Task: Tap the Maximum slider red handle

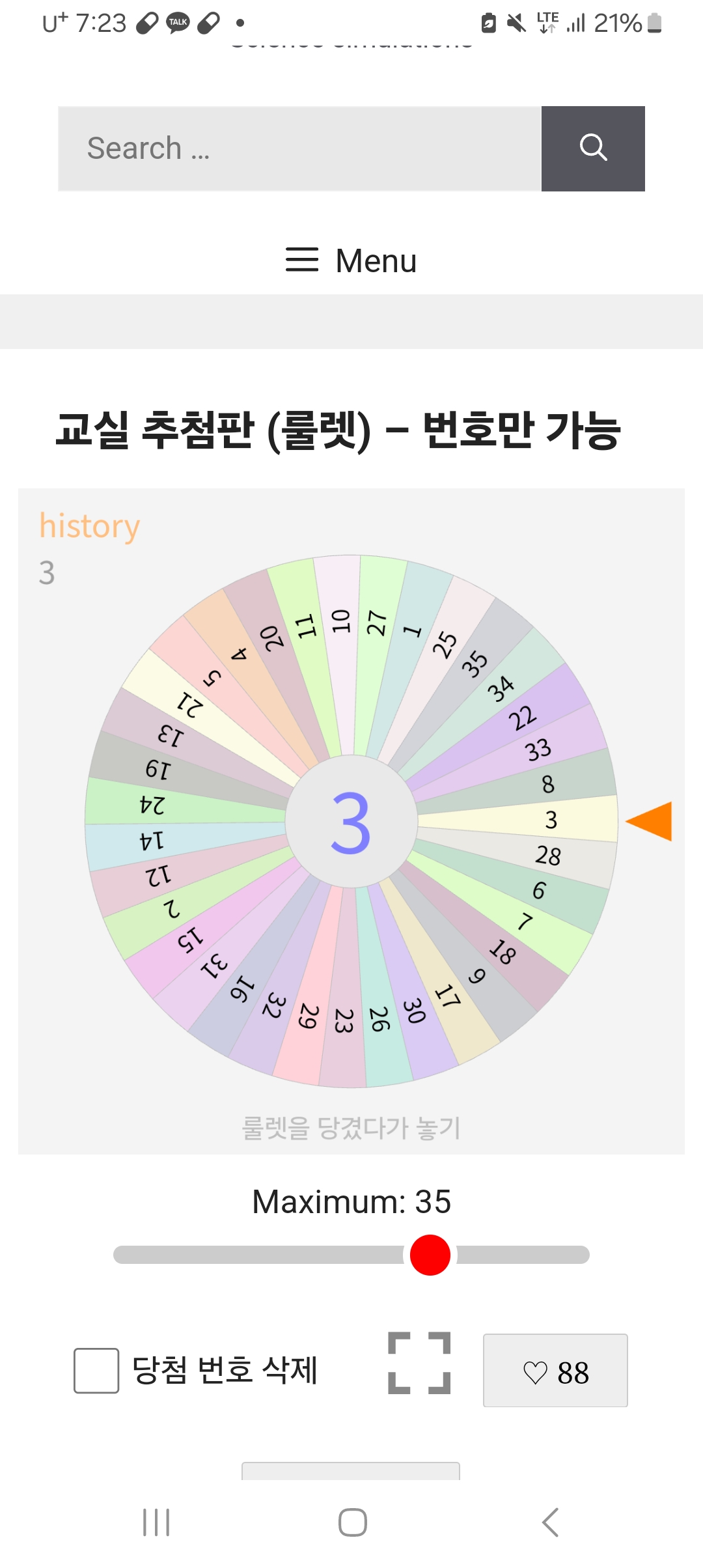Action: point(430,1255)
